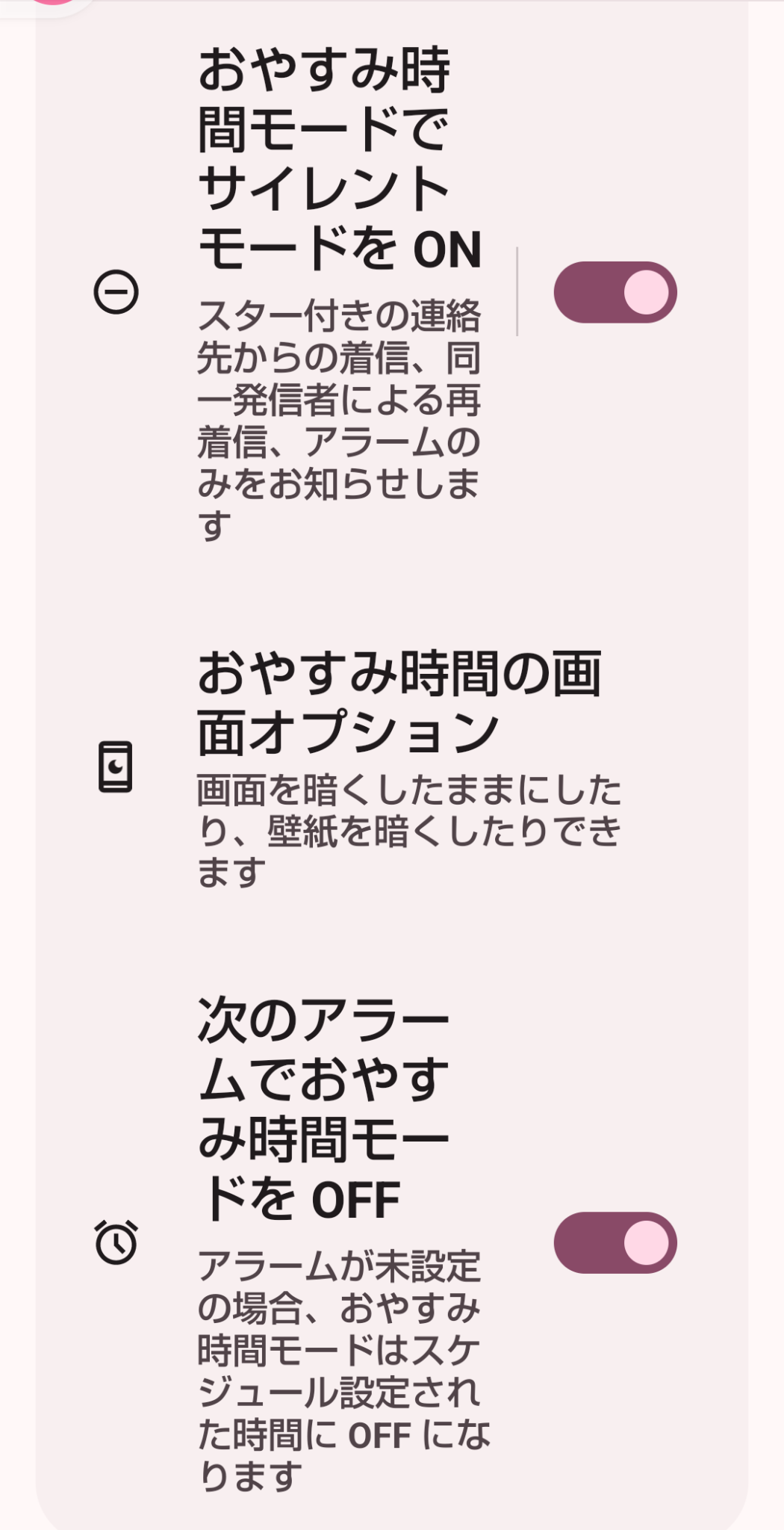The image size is (784, 1530).
Task: Disable the サイレントモードを ON switch
Action: [615, 292]
